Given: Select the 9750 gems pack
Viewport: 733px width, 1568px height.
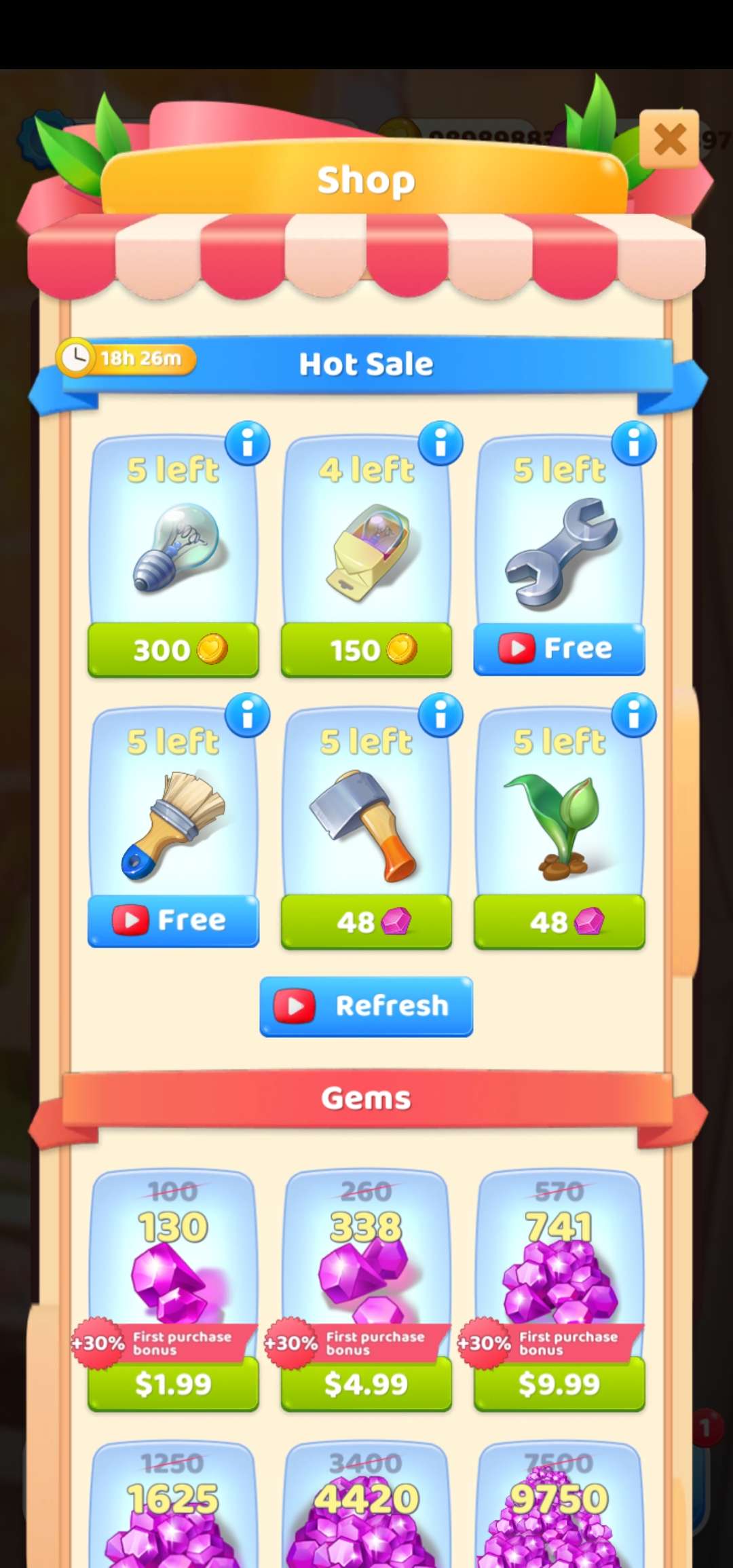Looking at the screenshot, I should pyautogui.click(x=559, y=1507).
